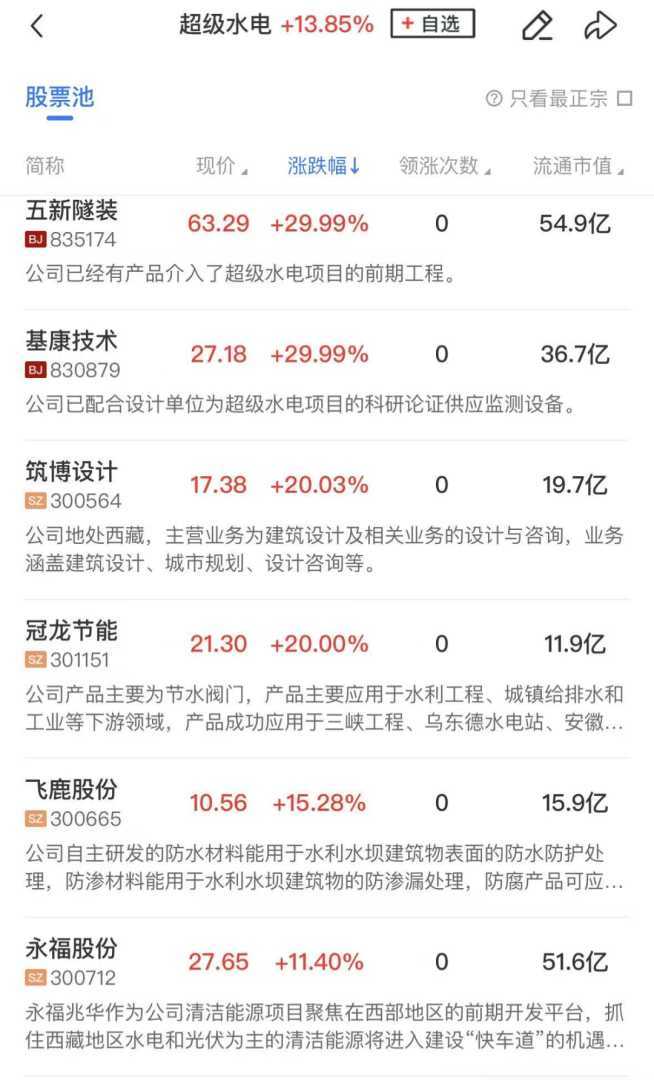
Task: Sort the list by 现价
Action: point(221,166)
